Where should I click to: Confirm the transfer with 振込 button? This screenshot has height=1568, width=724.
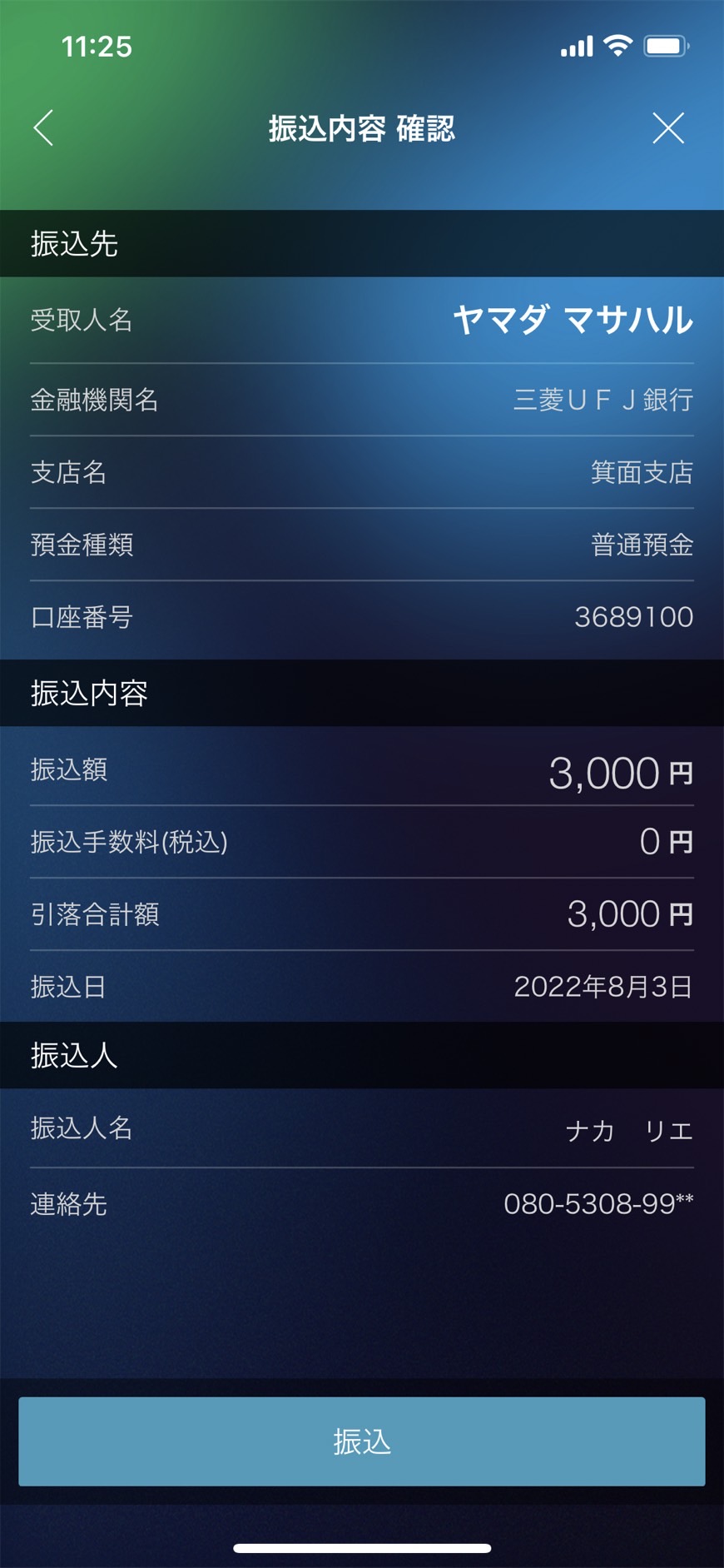(362, 1441)
